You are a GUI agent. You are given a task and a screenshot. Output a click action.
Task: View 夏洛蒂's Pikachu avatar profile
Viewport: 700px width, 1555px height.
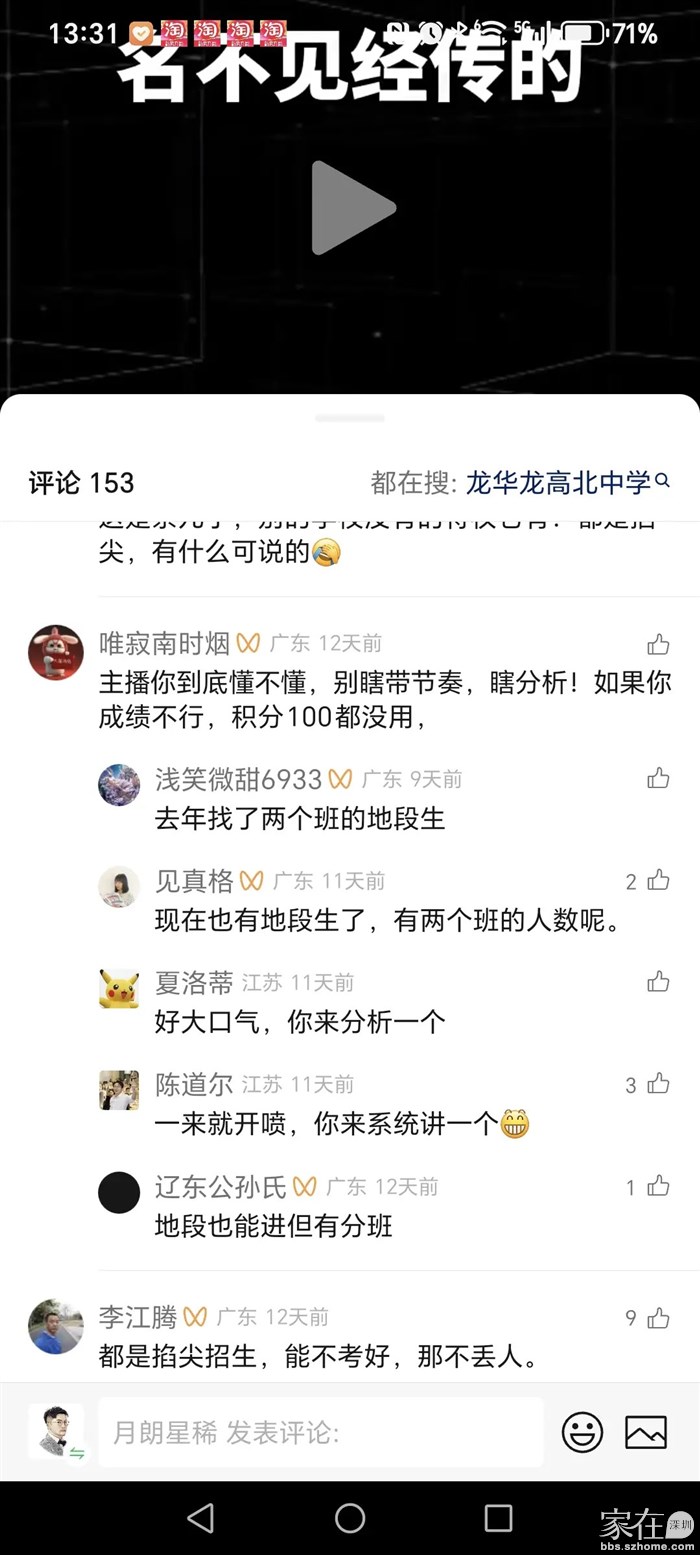119,989
